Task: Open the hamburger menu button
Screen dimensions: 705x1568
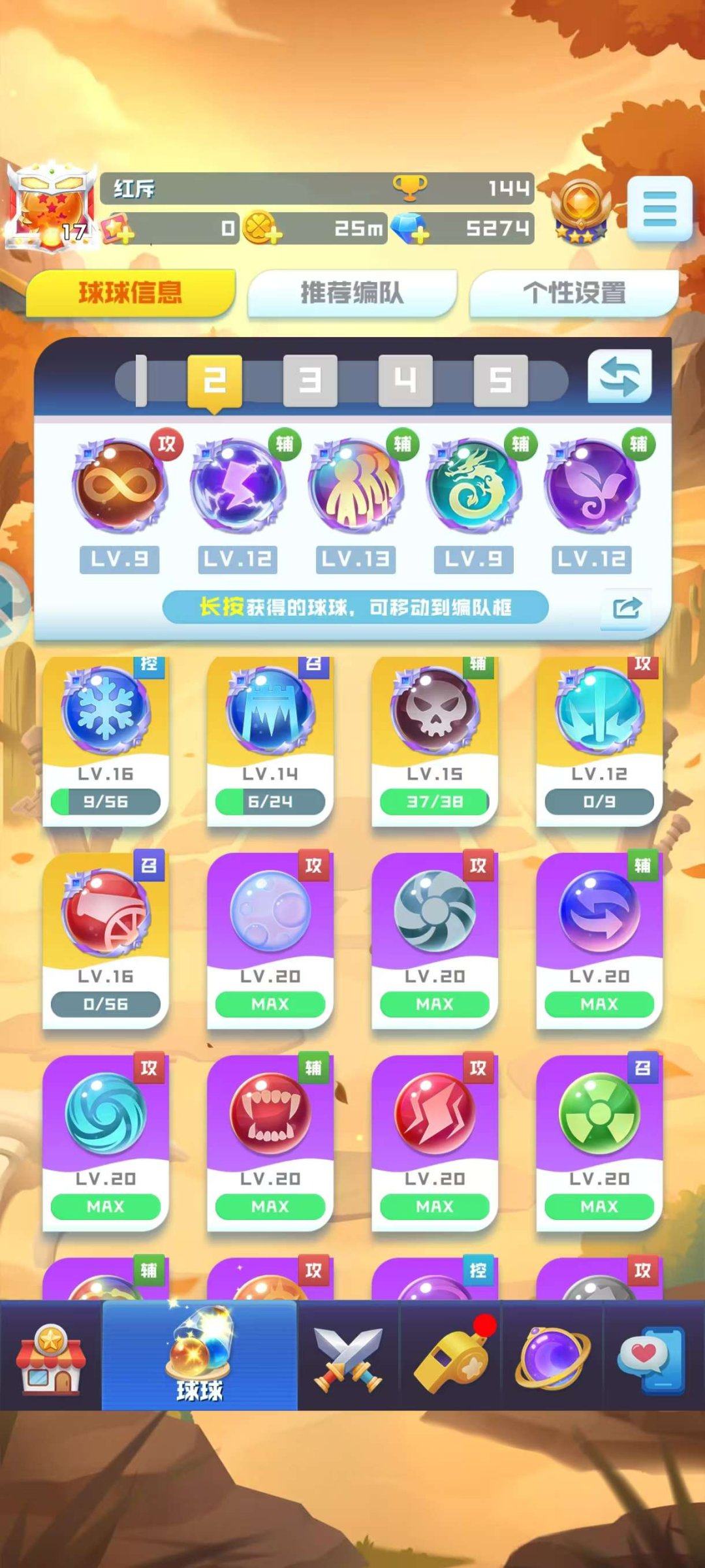Action: 659,209
